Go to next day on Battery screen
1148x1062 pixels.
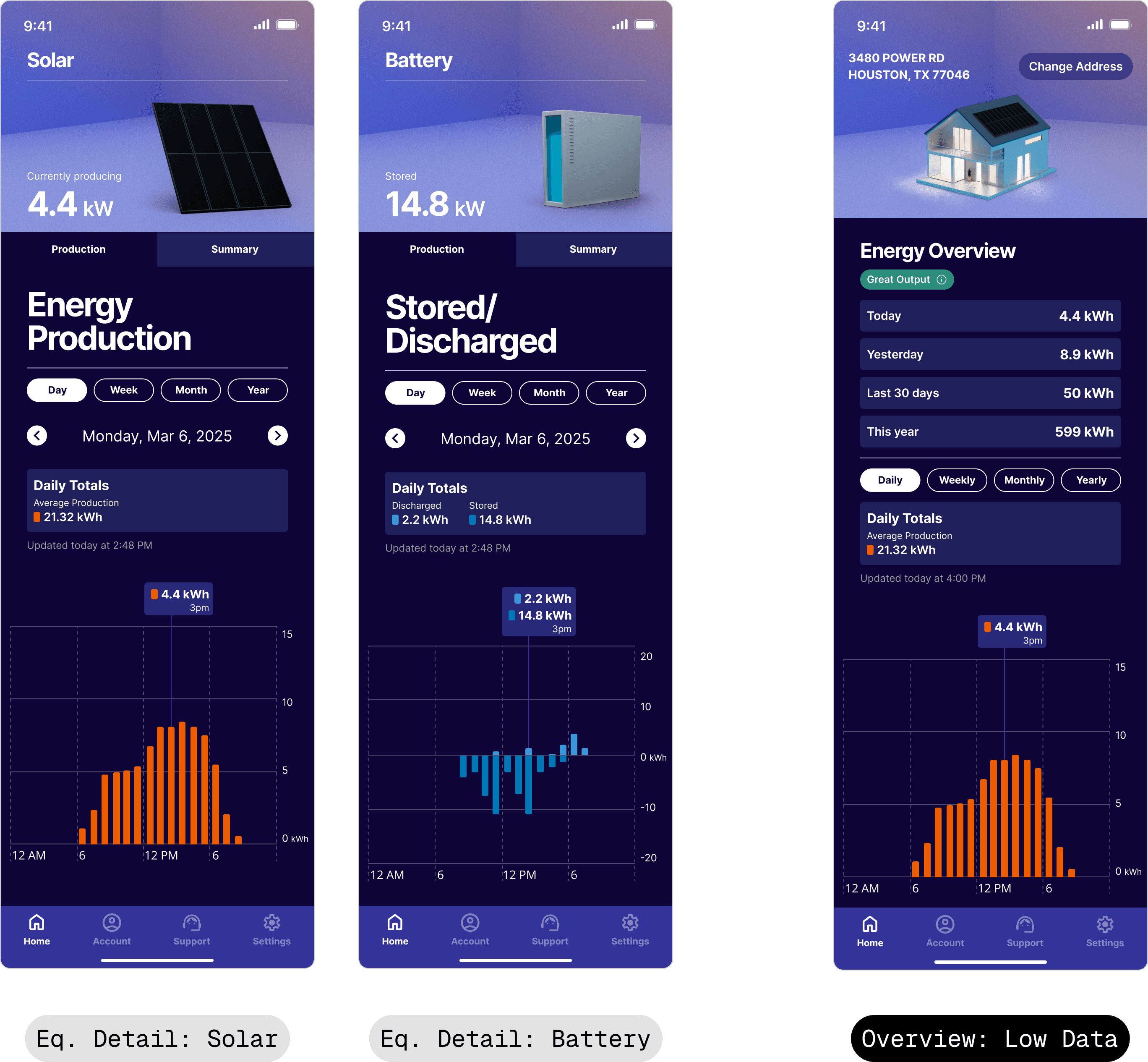(x=636, y=439)
